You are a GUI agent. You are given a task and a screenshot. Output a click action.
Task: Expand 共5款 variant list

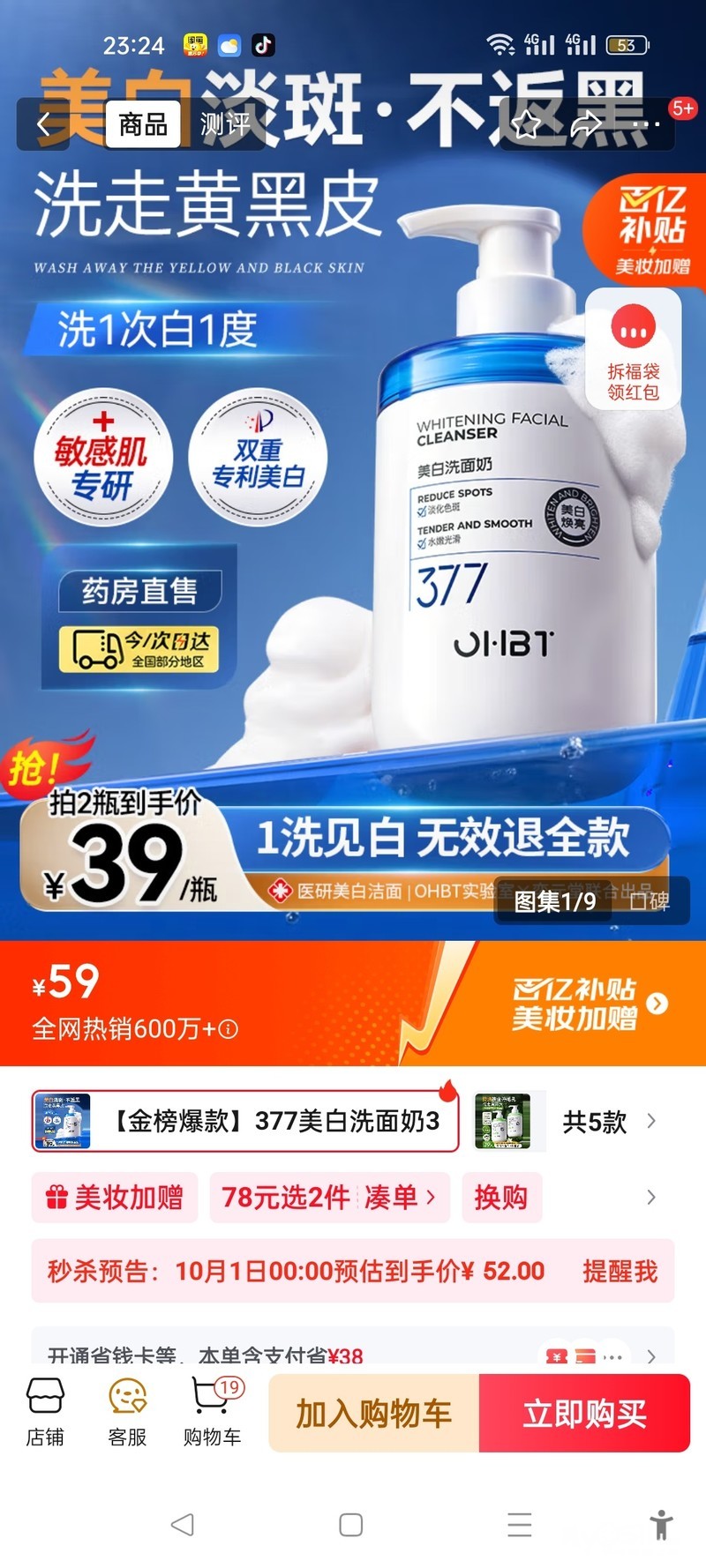point(609,1122)
